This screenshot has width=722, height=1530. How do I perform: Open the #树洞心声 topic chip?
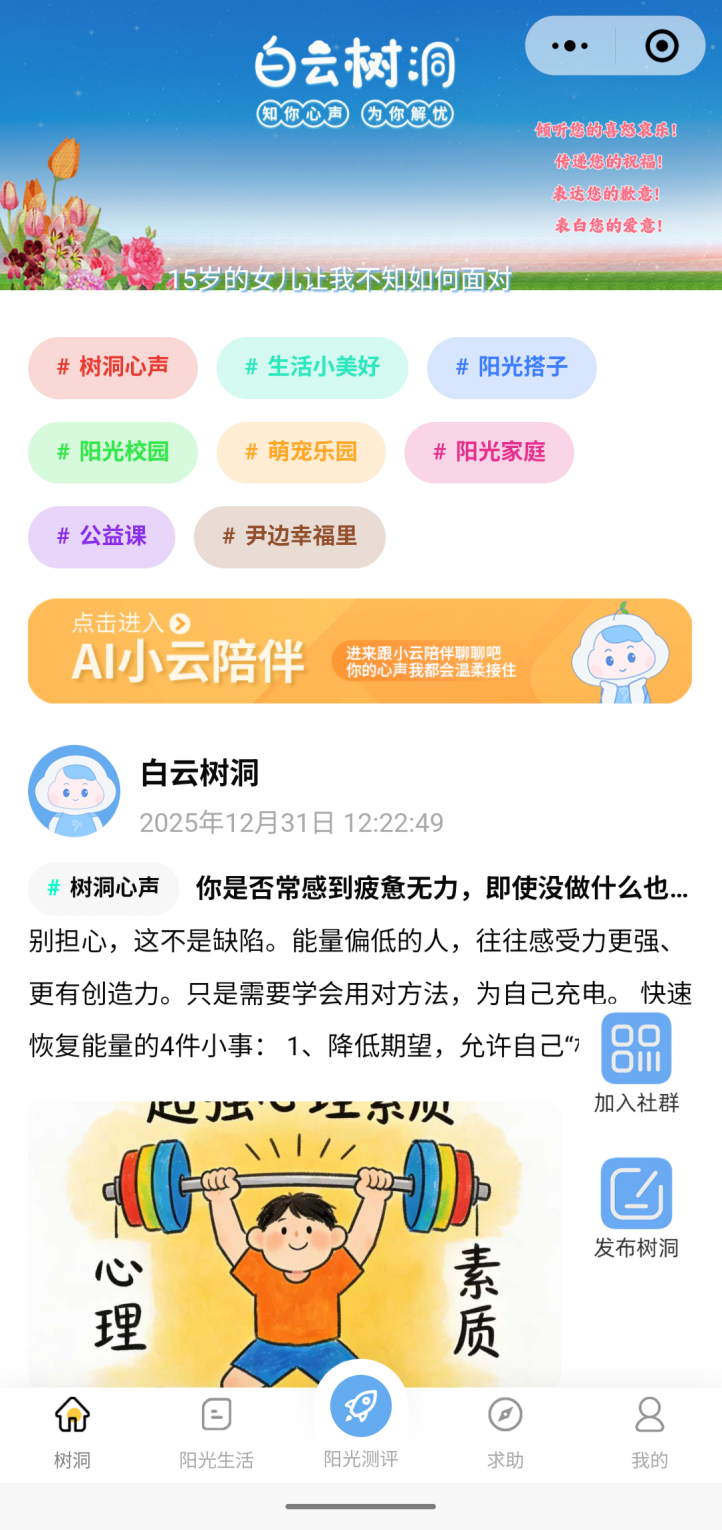pos(112,368)
